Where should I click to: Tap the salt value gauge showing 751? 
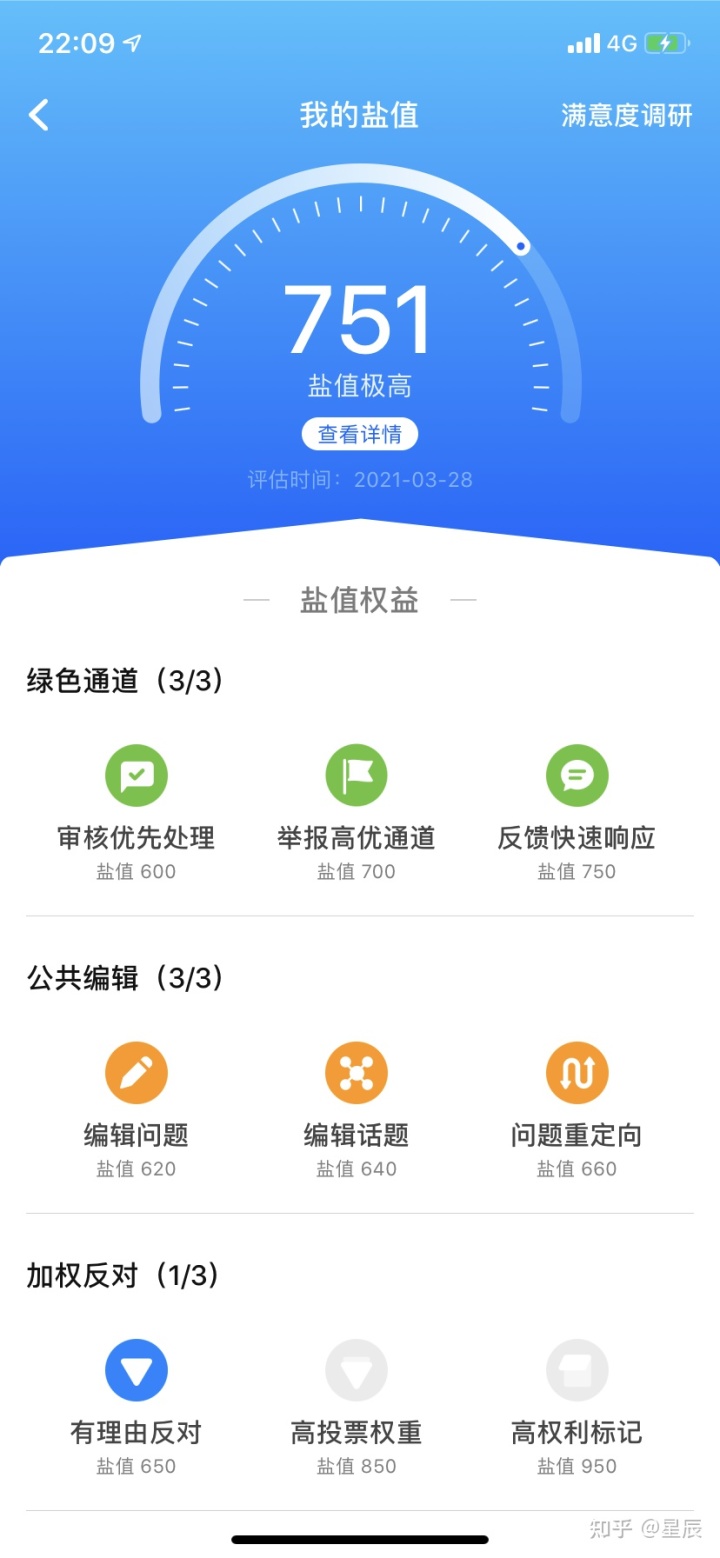(359, 315)
